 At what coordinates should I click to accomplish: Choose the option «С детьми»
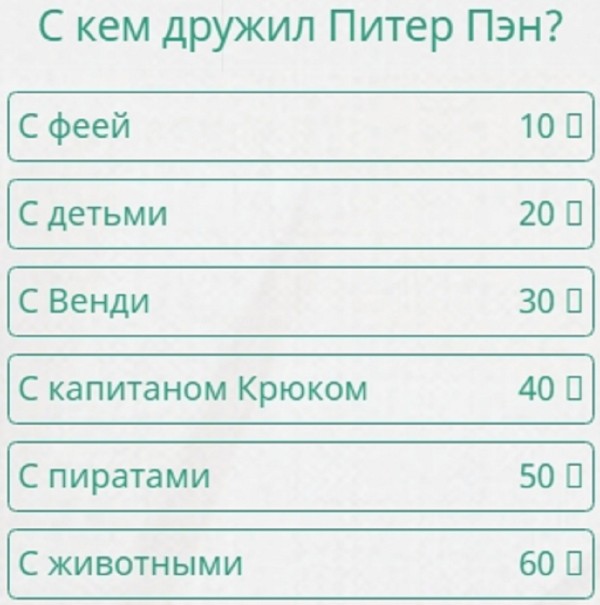(299, 214)
